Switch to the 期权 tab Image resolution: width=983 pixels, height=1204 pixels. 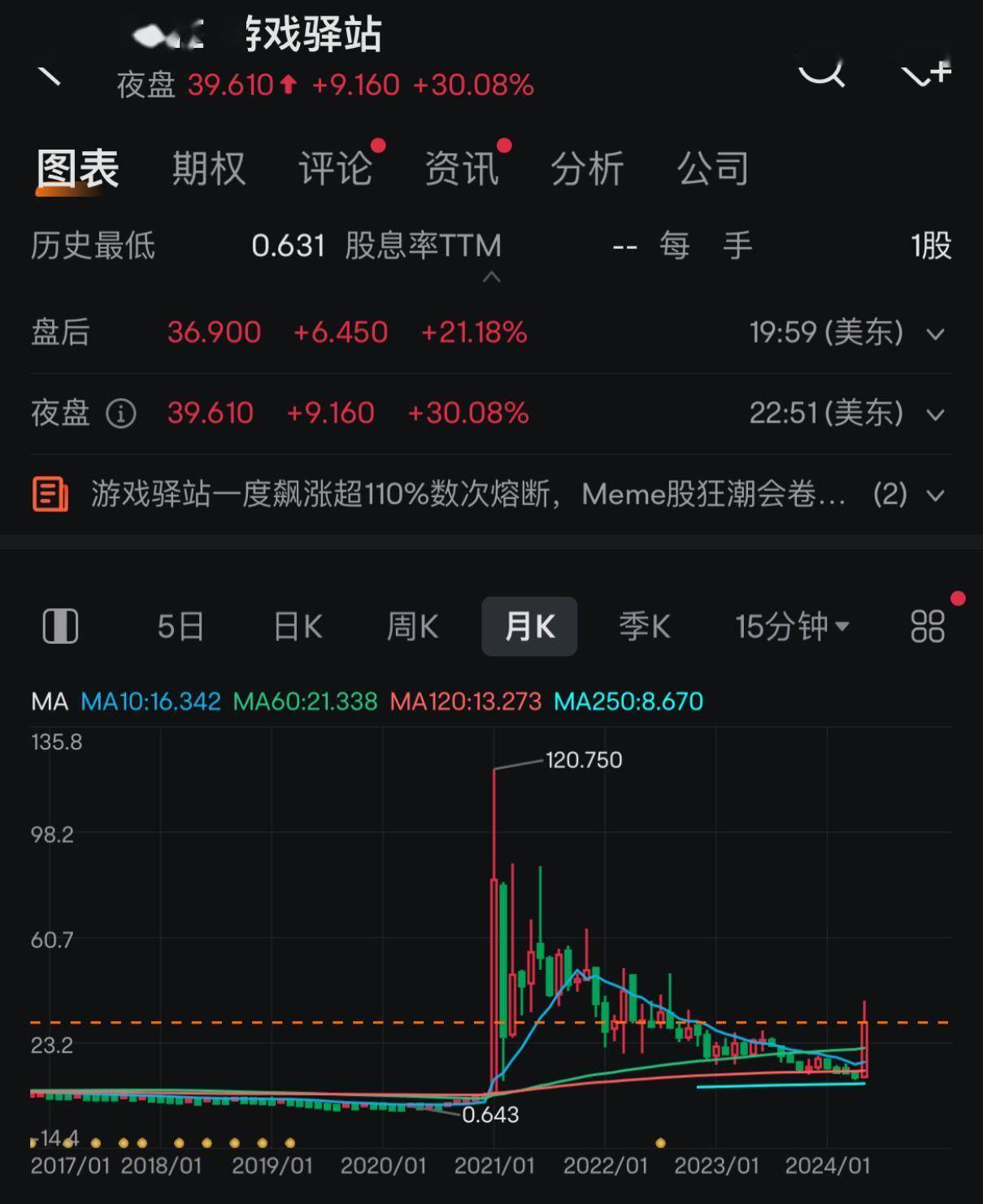coord(208,168)
